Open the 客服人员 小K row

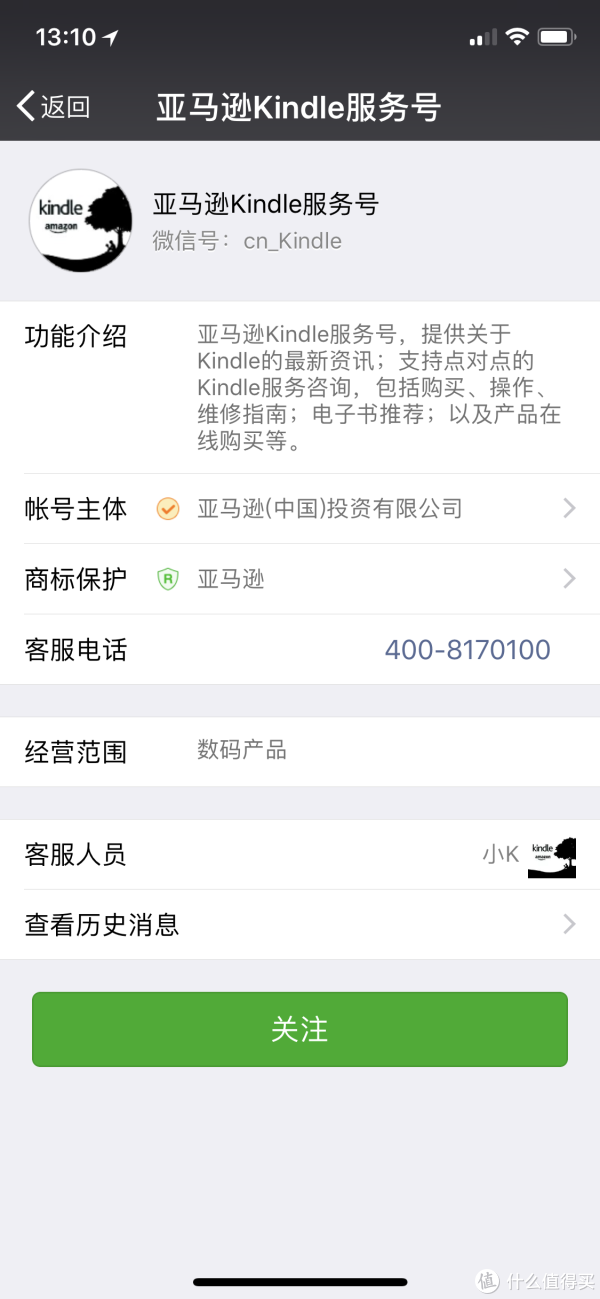point(300,855)
